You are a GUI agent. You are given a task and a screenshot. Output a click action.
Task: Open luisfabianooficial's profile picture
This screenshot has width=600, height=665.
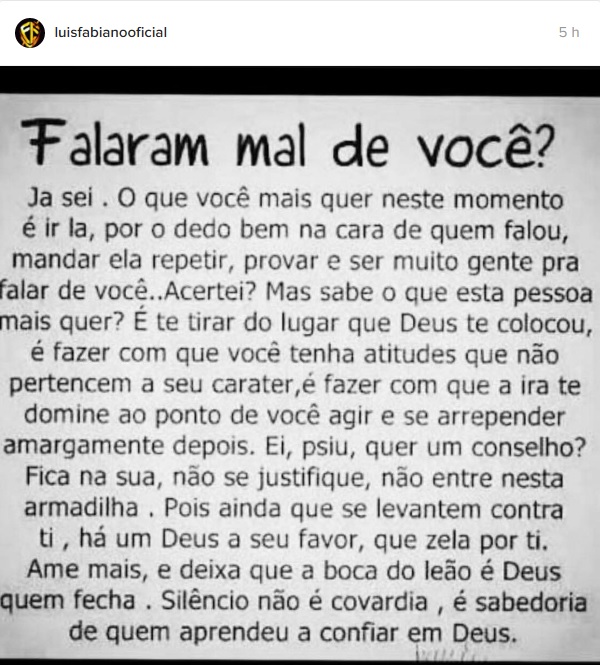click(30, 33)
